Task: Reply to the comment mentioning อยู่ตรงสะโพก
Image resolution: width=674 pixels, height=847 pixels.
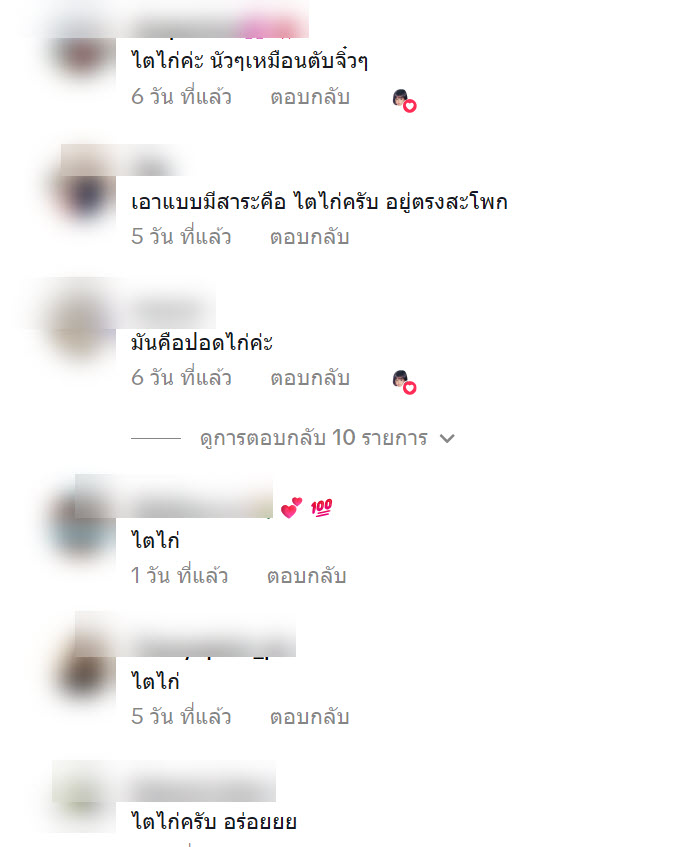Action: pos(309,237)
